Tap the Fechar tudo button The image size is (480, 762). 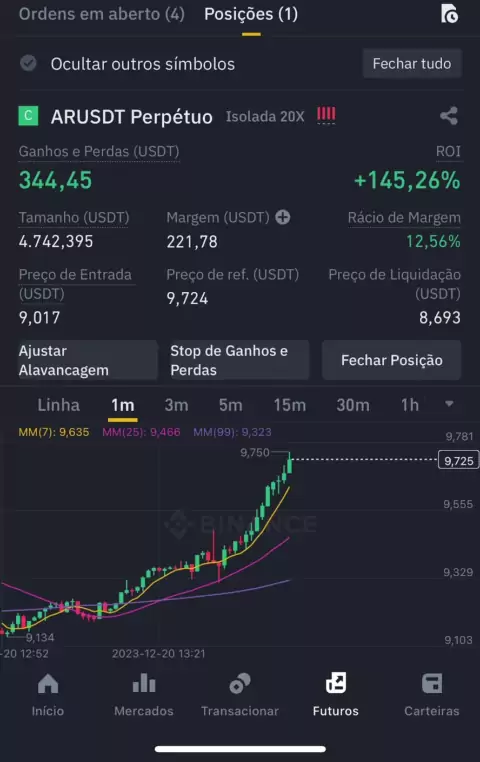pyautogui.click(x=412, y=64)
